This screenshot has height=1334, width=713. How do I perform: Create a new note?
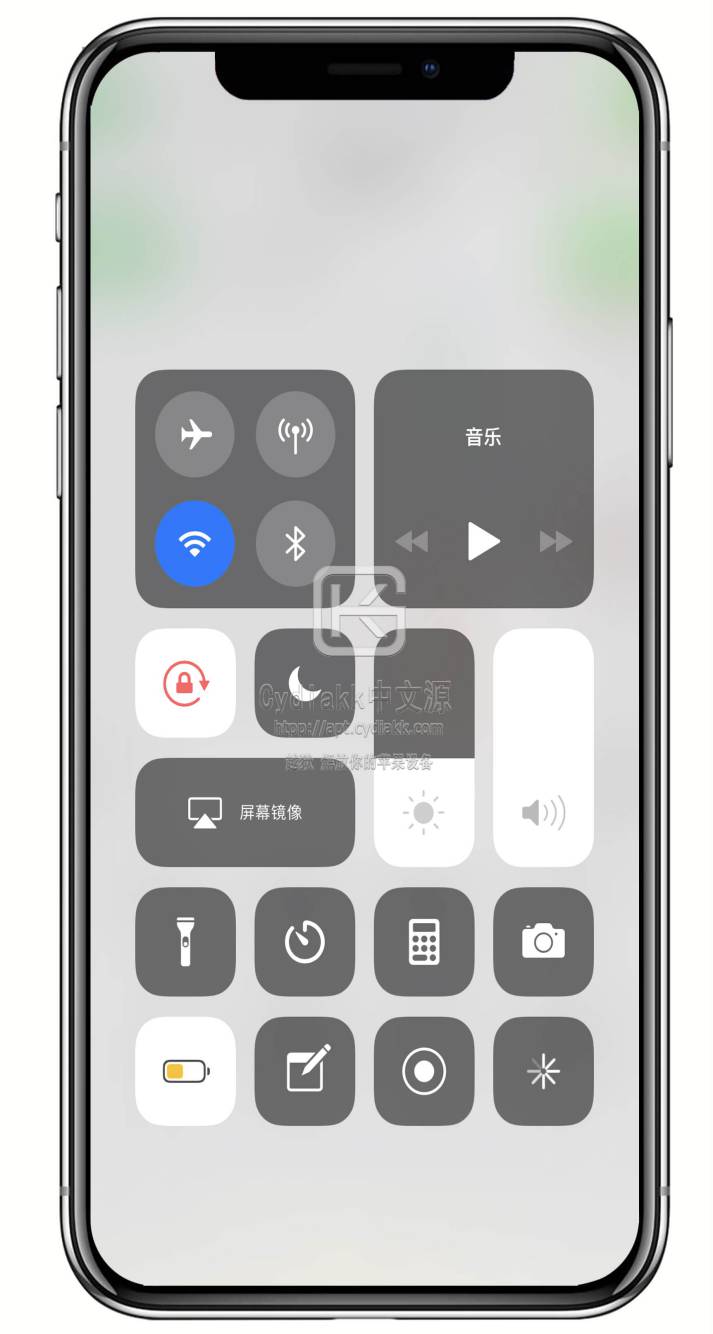coord(304,1071)
